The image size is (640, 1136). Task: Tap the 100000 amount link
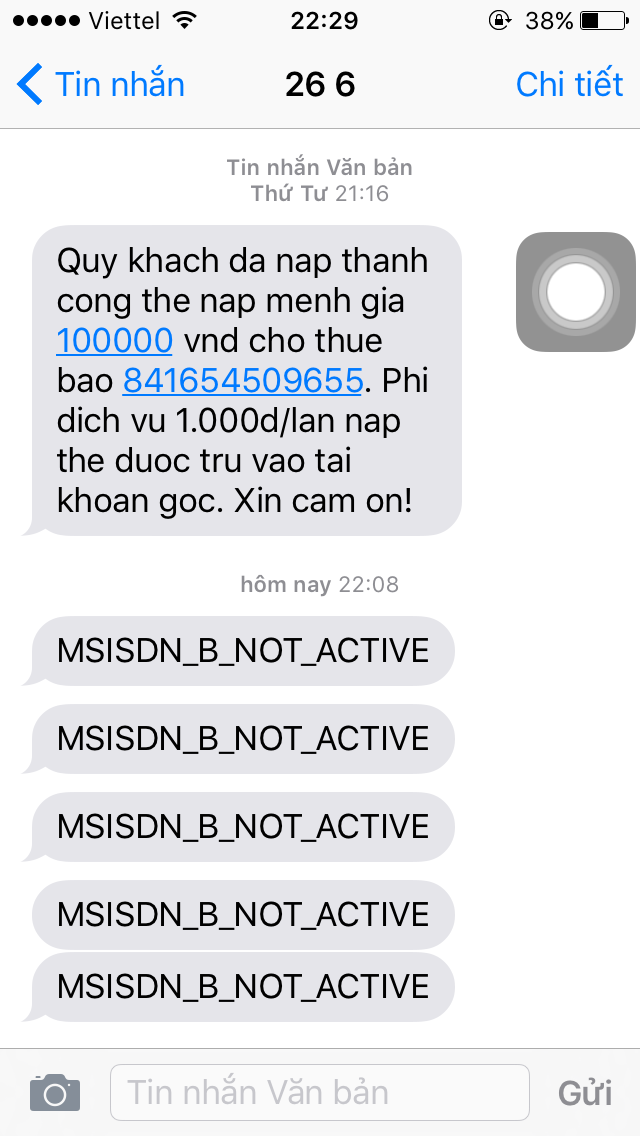(x=114, y=341)
